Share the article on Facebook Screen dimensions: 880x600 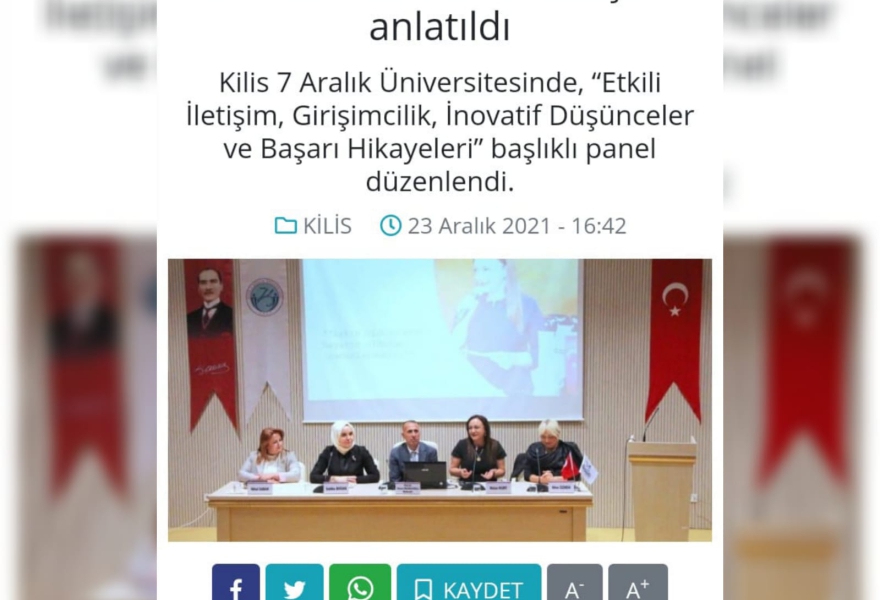coord(236,585)
